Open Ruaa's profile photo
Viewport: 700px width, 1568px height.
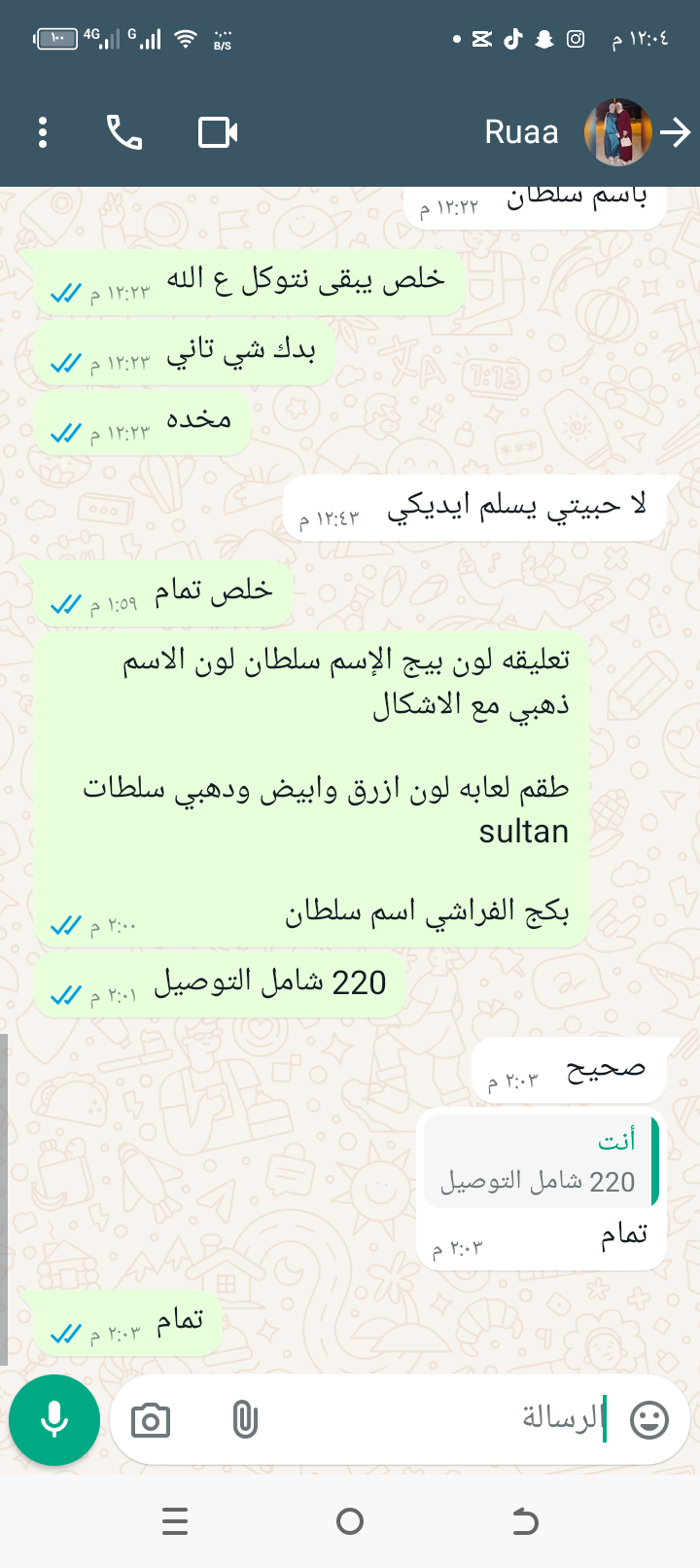point(617,132)
